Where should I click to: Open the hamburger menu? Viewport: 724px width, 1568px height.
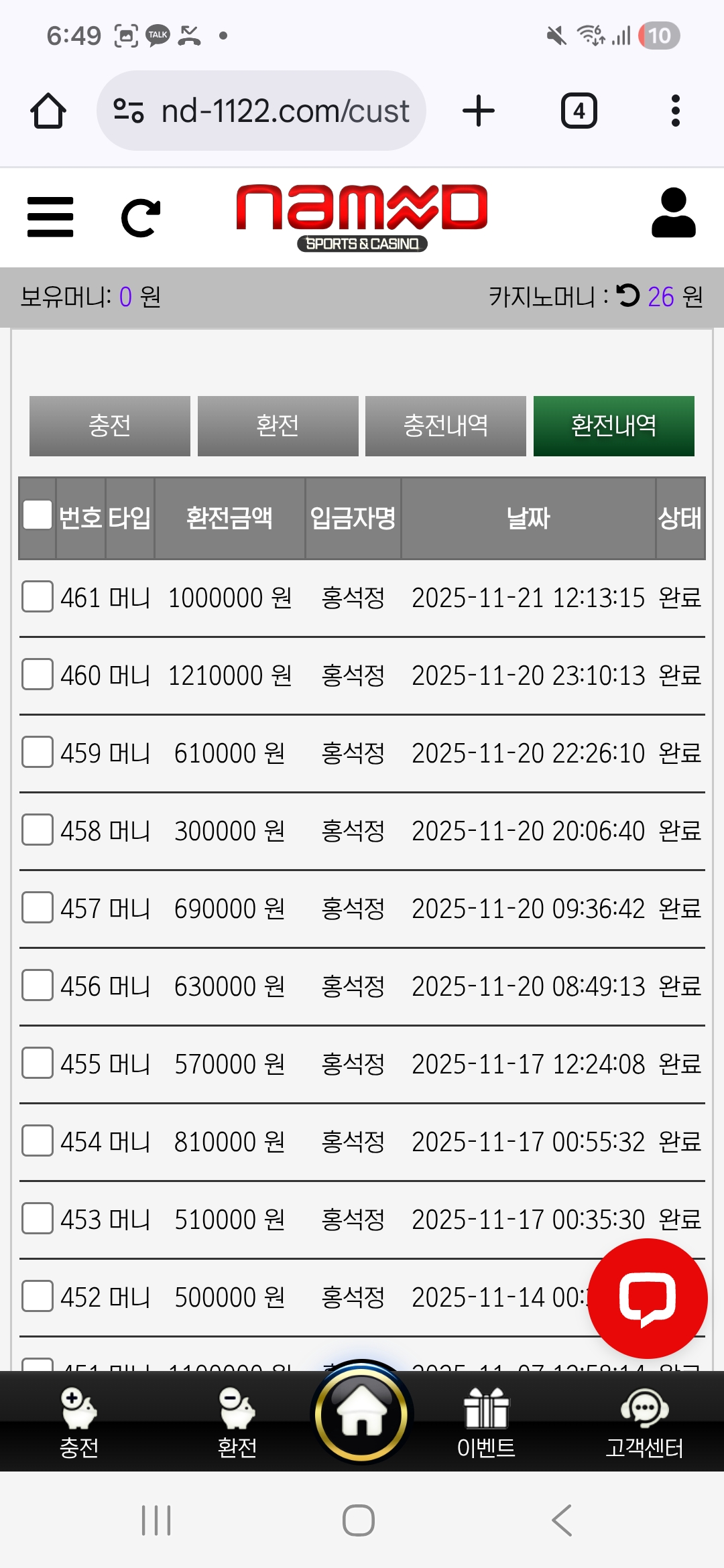coord(50,216)
